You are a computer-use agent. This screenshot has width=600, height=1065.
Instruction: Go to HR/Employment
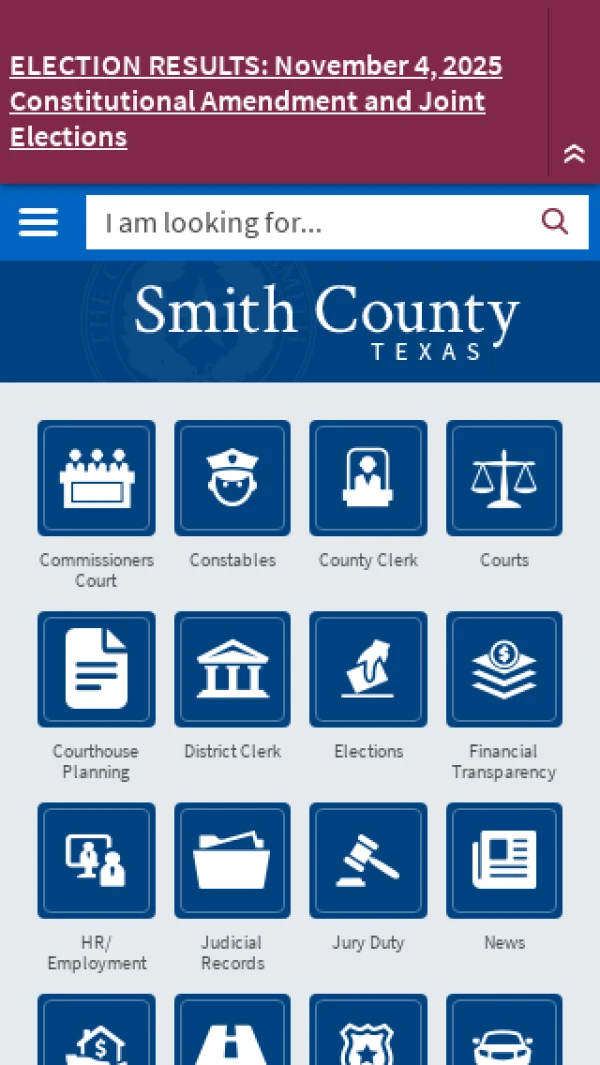point(96,860)
